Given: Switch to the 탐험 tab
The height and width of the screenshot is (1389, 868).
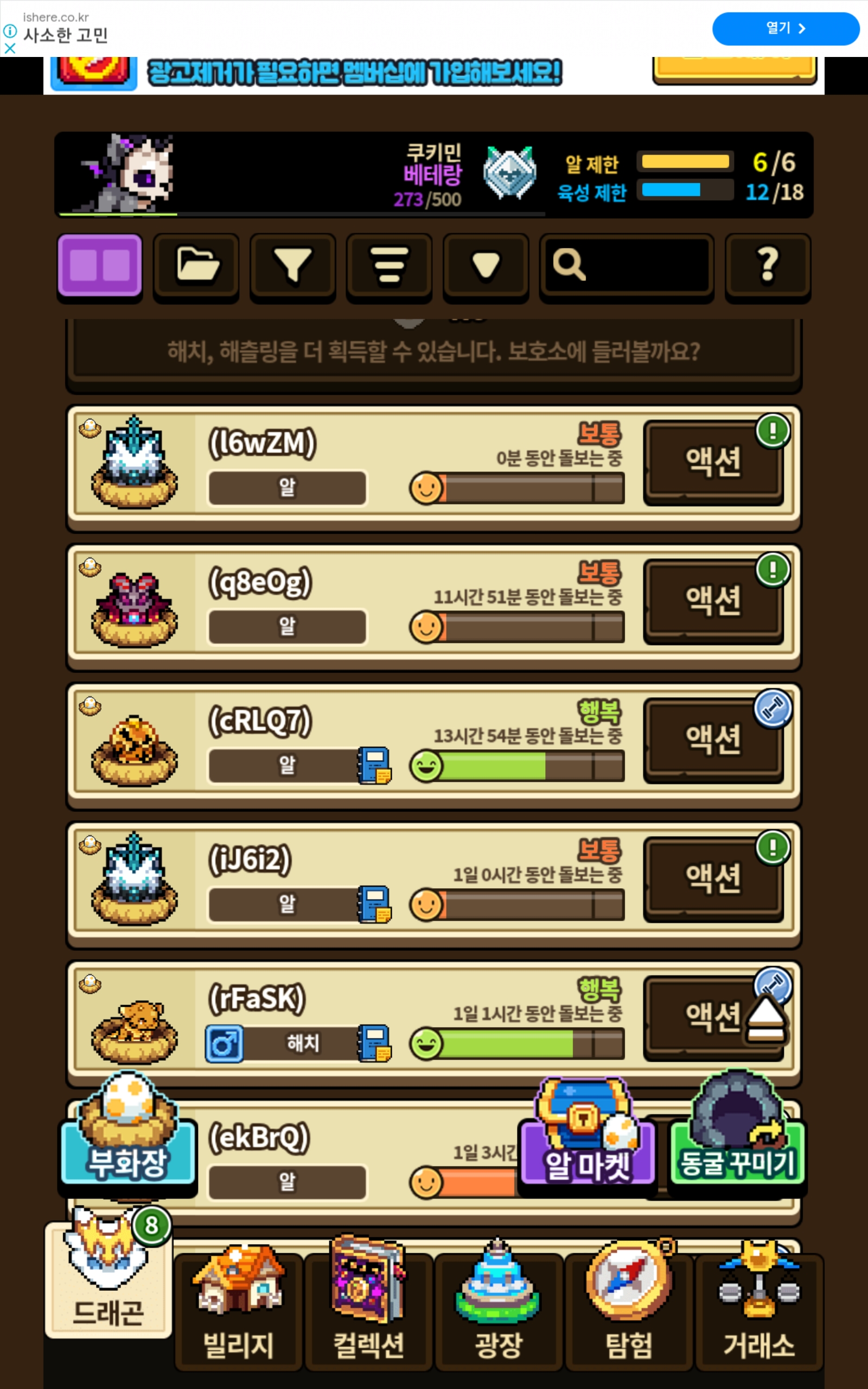Looking at the screenshot, I should click(629, 1311).
